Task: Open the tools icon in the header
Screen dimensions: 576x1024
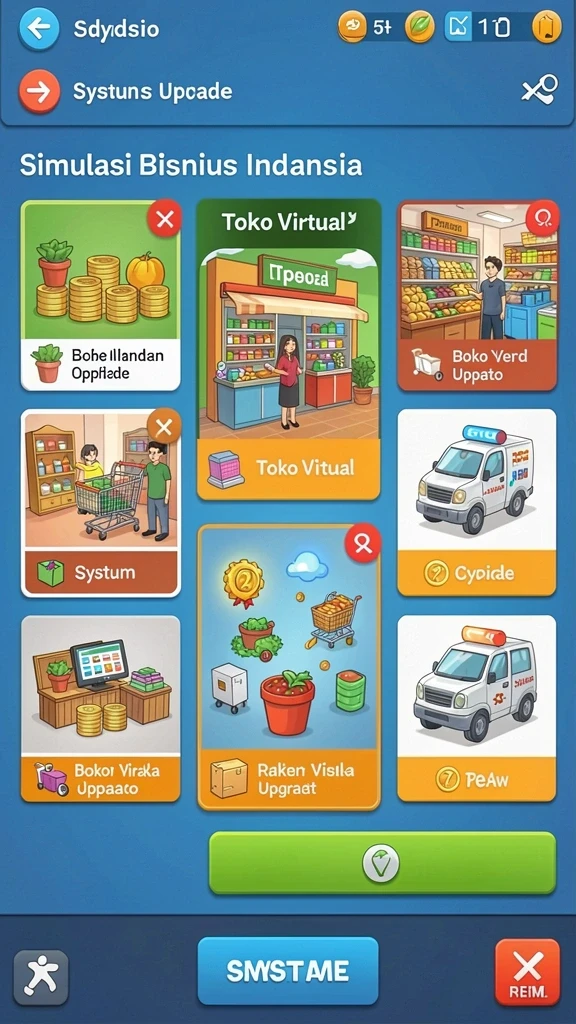Action: tap(539, 90)
